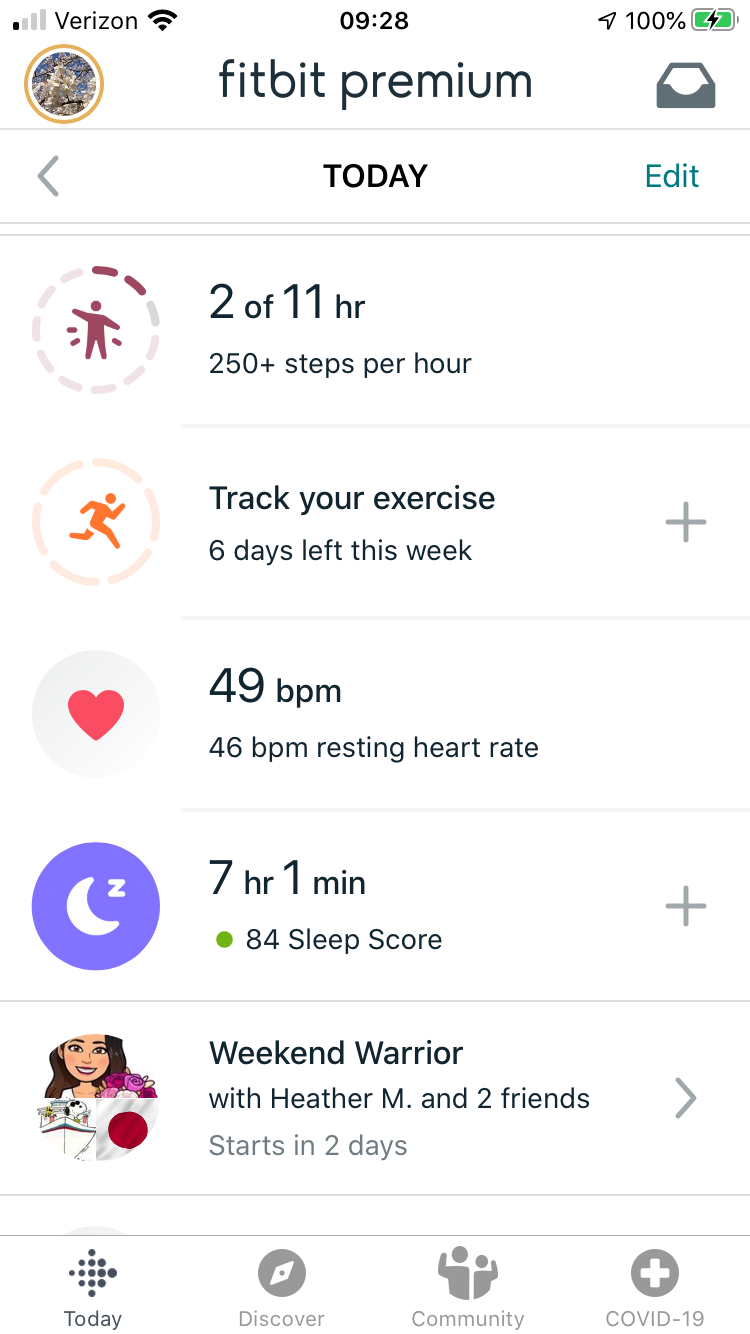The width and height of the screenshot is (750, 1334).
Task: Open the inbox tray icon
Action: [x=685, y=85]
